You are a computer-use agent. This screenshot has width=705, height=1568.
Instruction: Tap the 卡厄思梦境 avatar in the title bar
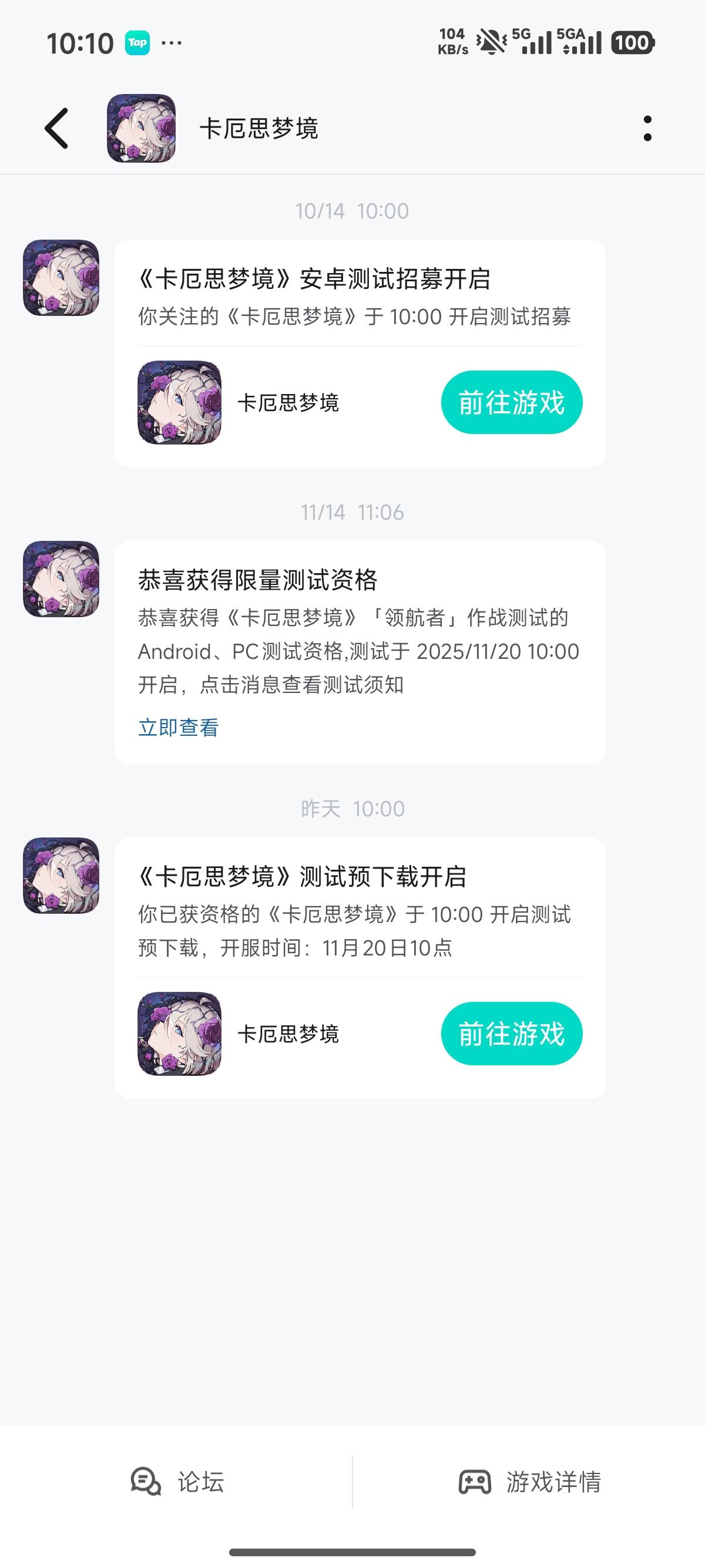(141, 129)
